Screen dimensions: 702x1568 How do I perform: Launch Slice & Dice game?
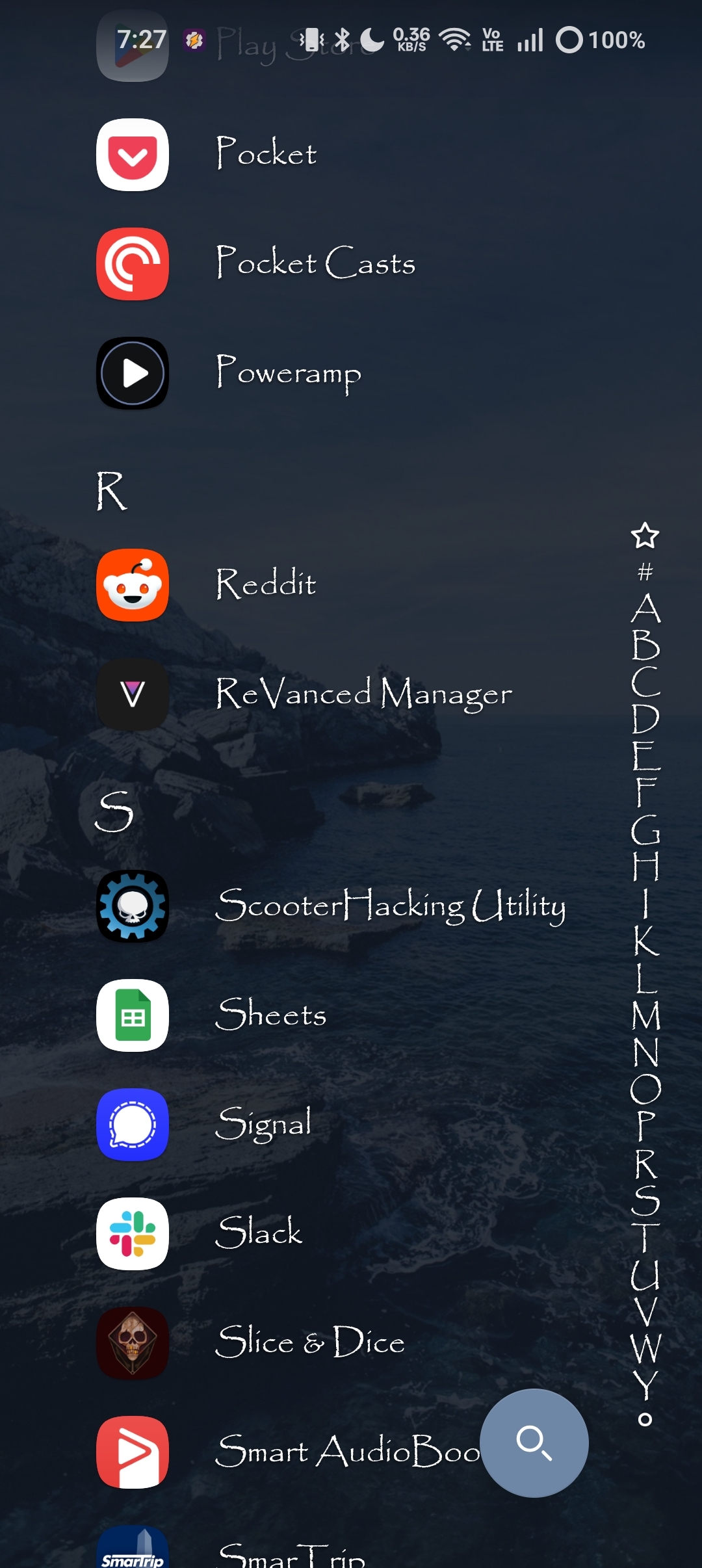coord(133,1343)
